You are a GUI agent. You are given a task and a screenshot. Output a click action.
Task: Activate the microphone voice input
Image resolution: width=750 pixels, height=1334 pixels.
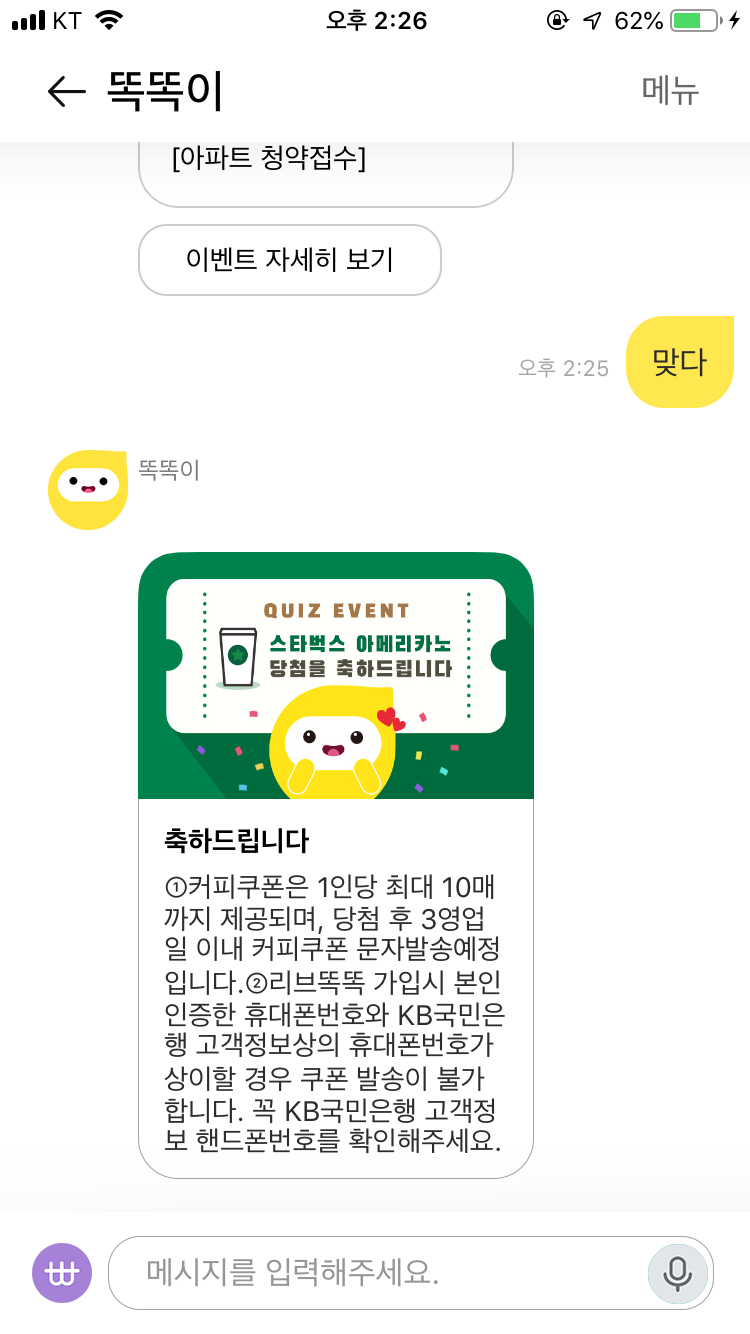tap(677, 1273)
